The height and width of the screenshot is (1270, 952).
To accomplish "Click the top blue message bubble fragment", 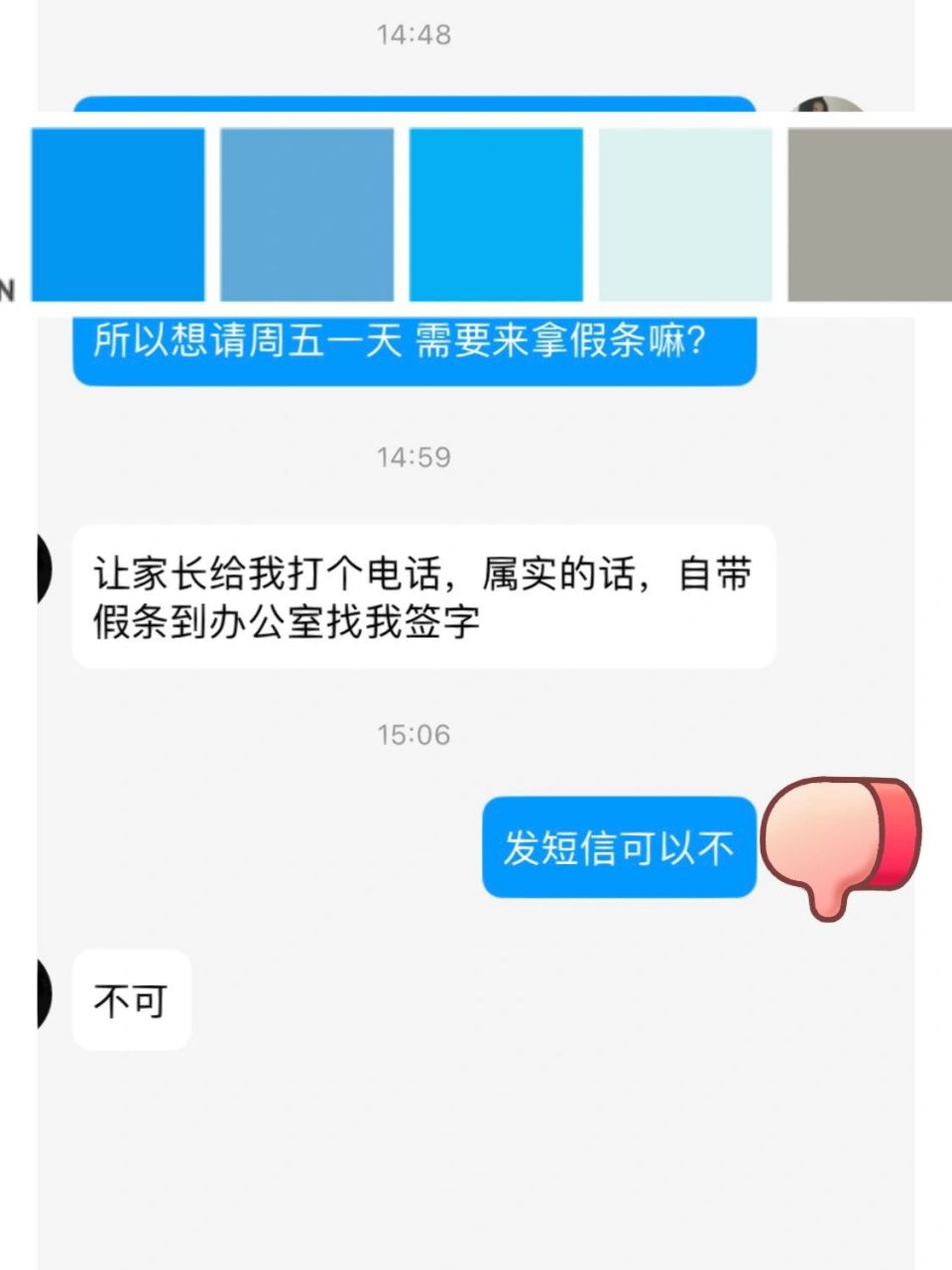I will pyautogui.click(x=416, y=104).
